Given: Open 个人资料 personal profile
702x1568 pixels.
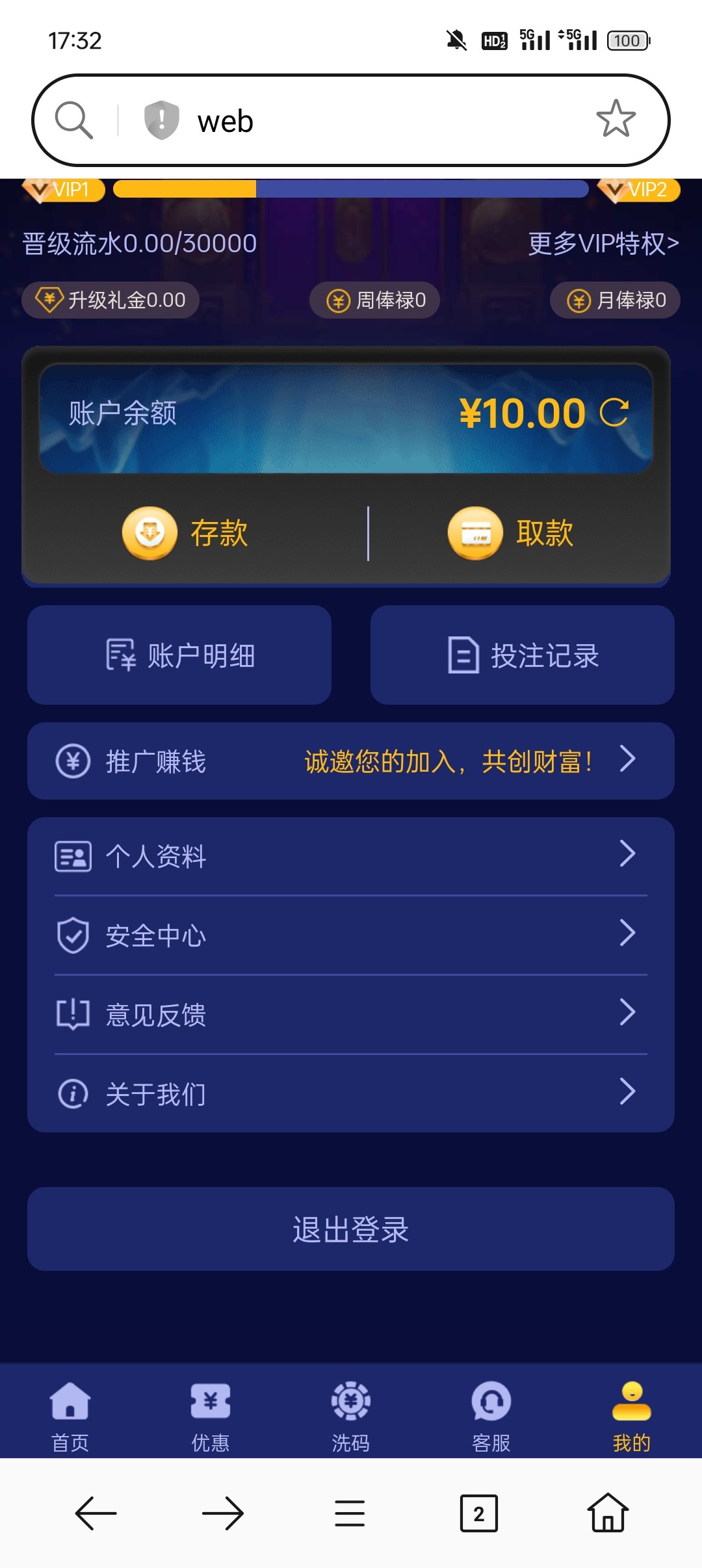Looking at the screenshot, I should coord(351,856).
